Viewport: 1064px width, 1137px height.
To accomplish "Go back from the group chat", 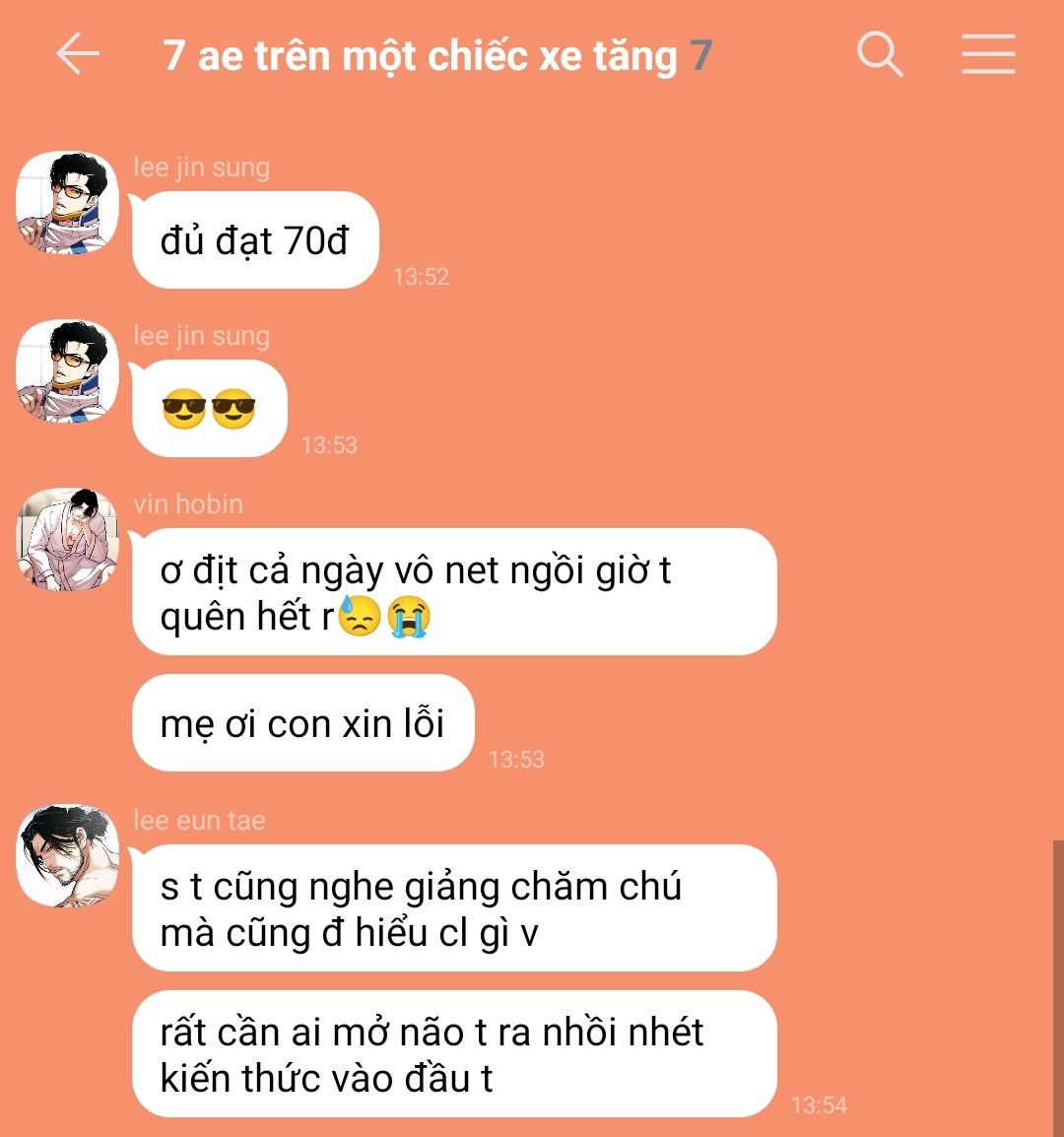I will [78, 54].
